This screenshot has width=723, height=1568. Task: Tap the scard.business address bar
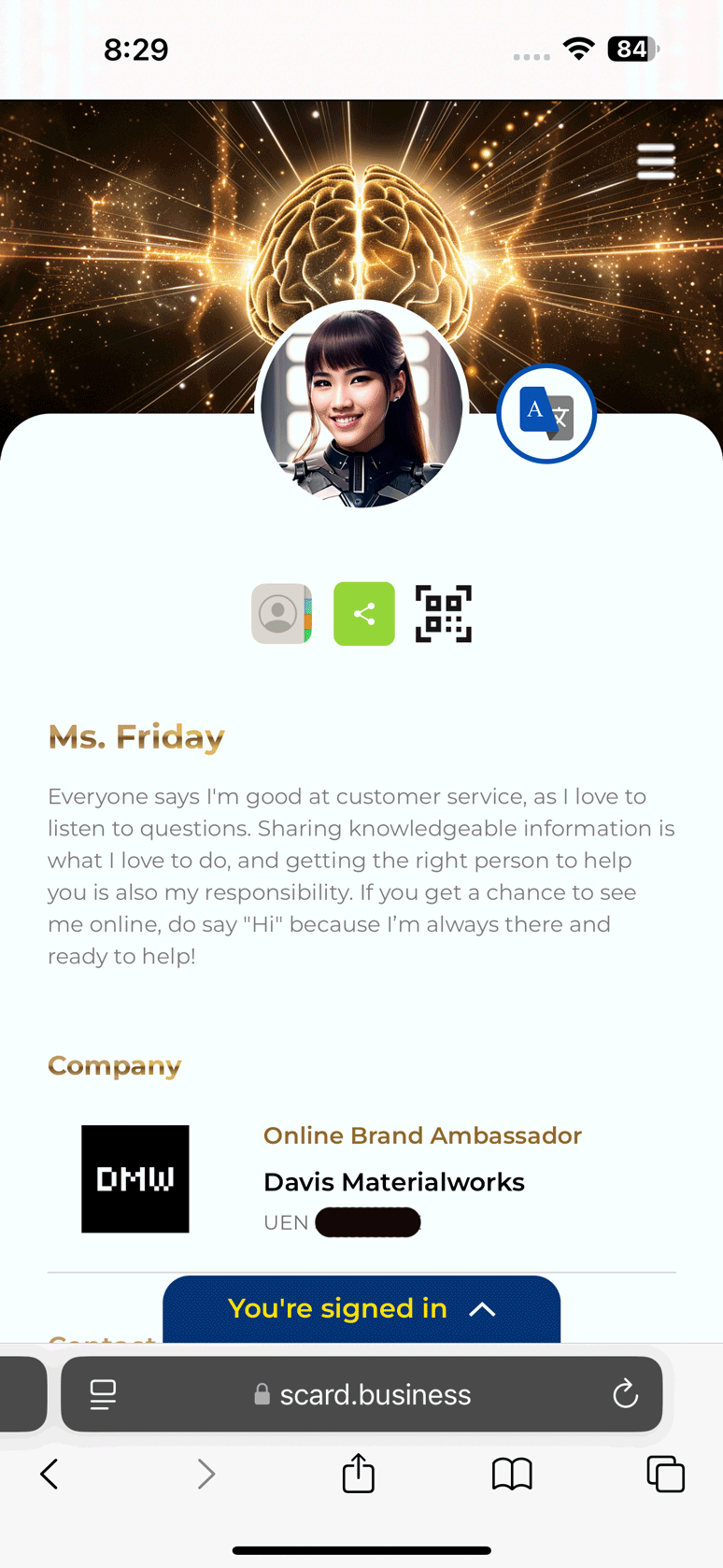click(362, 1394)
